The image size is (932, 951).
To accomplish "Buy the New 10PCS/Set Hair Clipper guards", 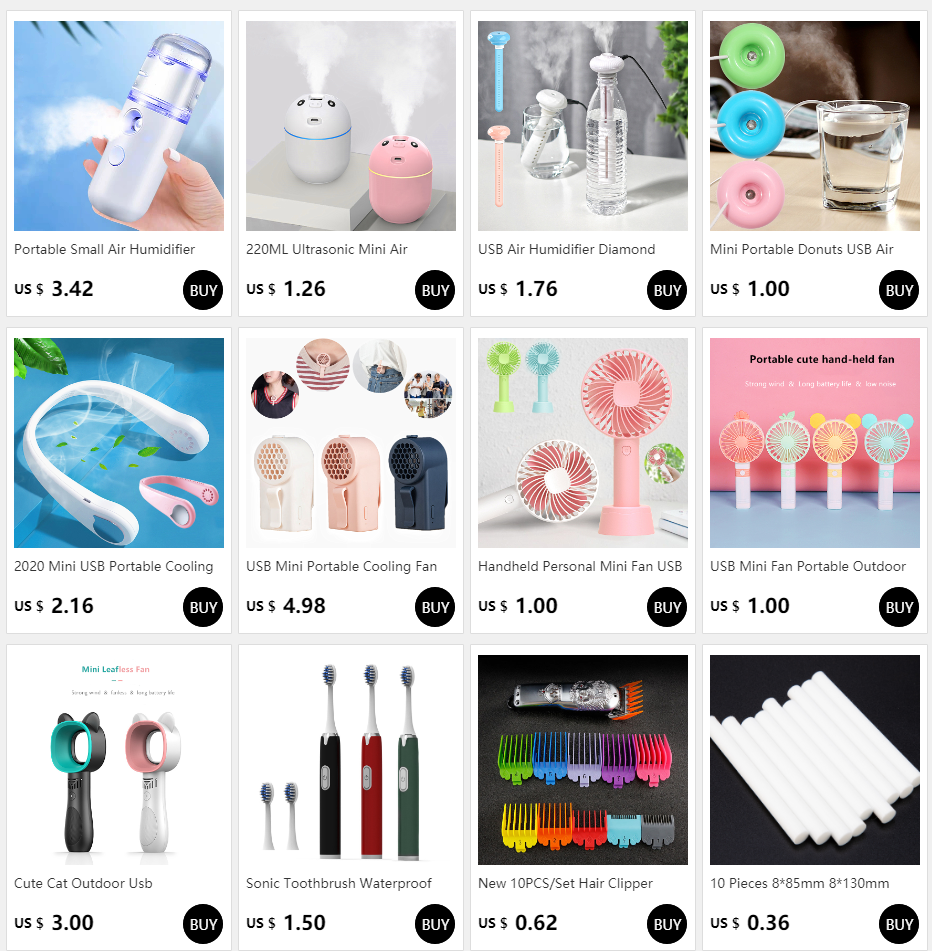I will coord(667,924).
